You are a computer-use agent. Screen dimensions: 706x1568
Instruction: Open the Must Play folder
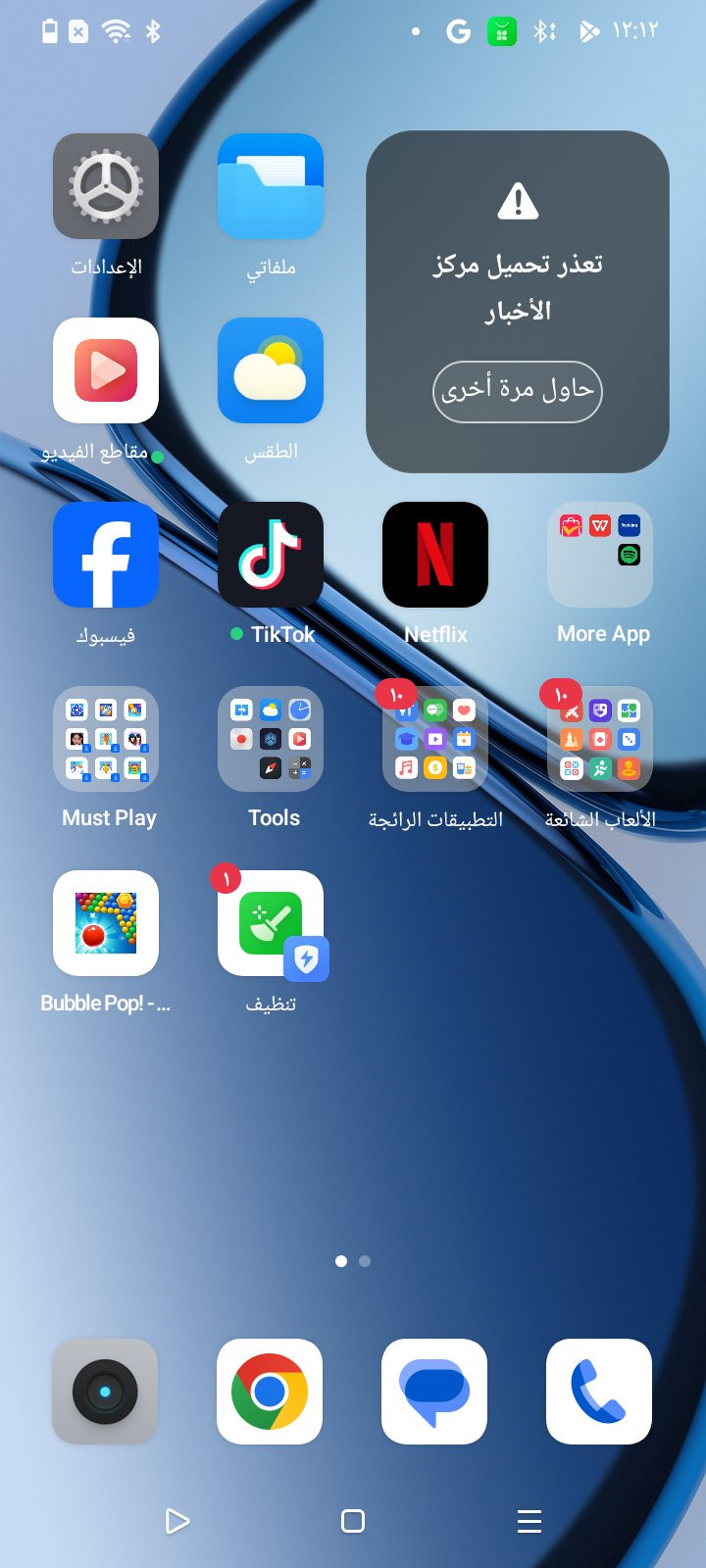coord(106,739)
